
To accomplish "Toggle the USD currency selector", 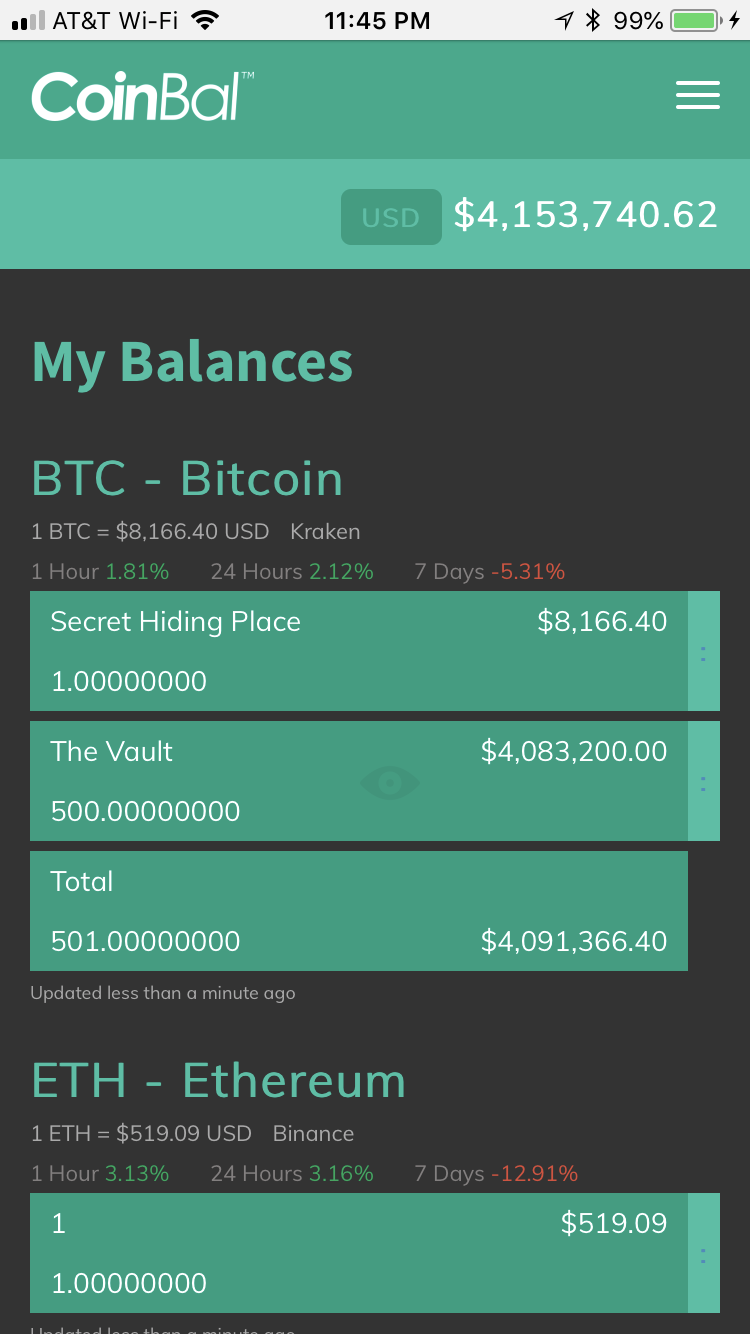I will (391, 216).
